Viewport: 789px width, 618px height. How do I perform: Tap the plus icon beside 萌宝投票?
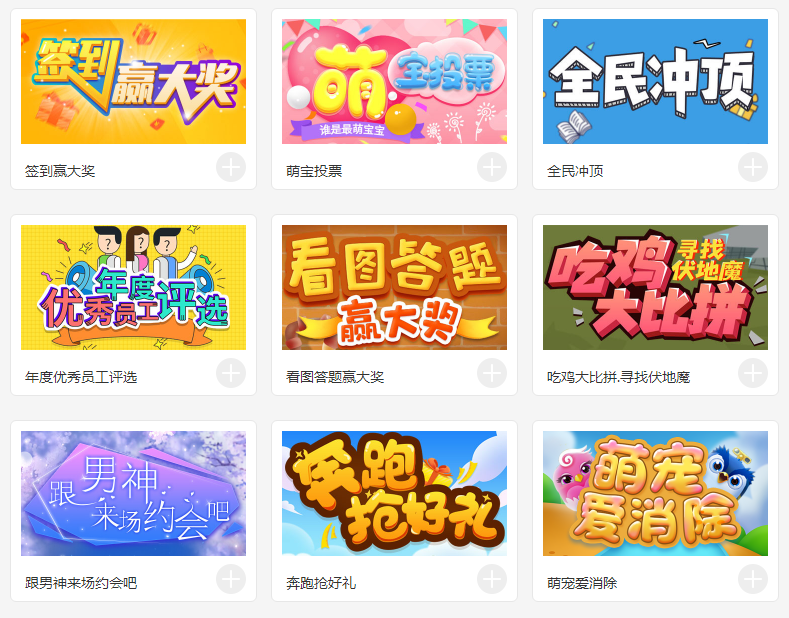pyautogui.click(x=492, y=167)
